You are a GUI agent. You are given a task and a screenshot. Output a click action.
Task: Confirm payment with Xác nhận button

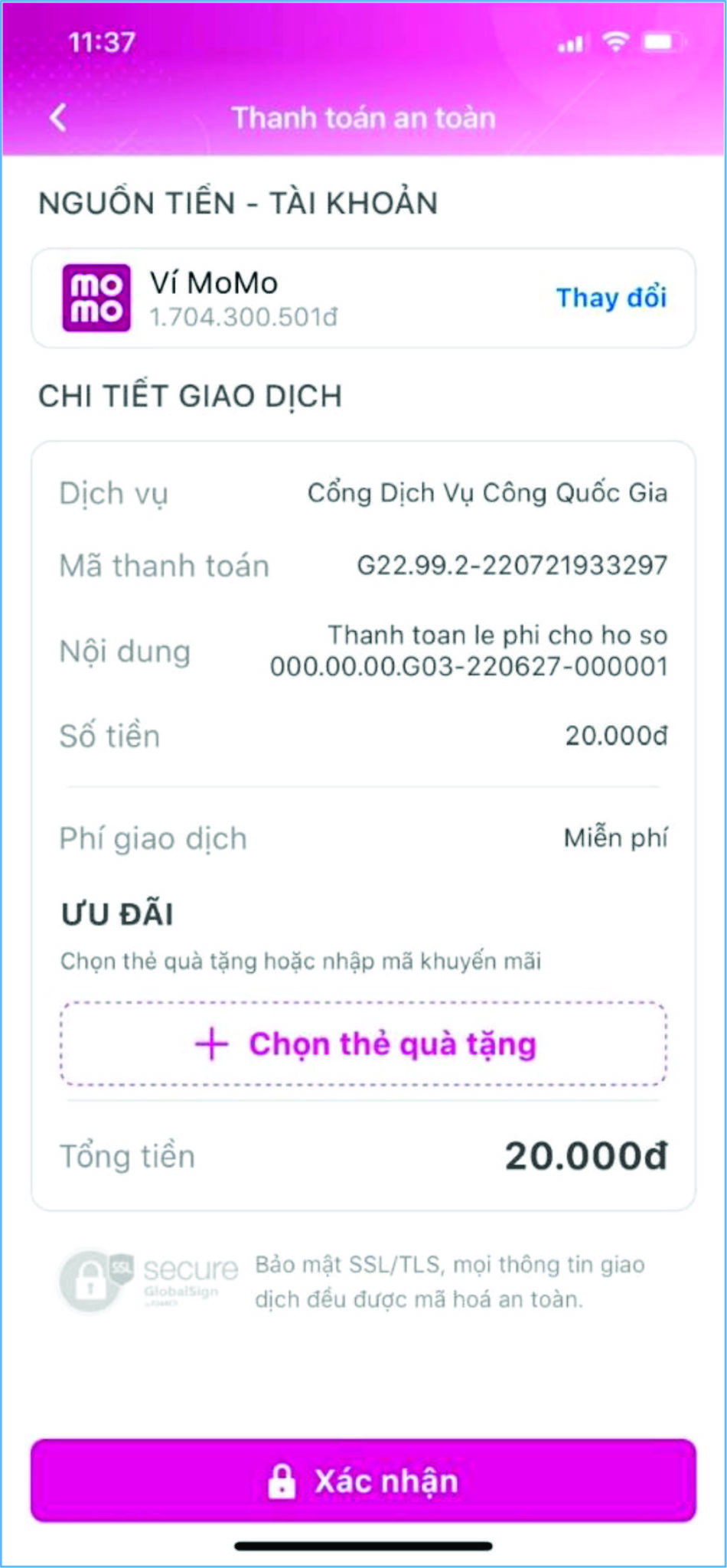363,1481
